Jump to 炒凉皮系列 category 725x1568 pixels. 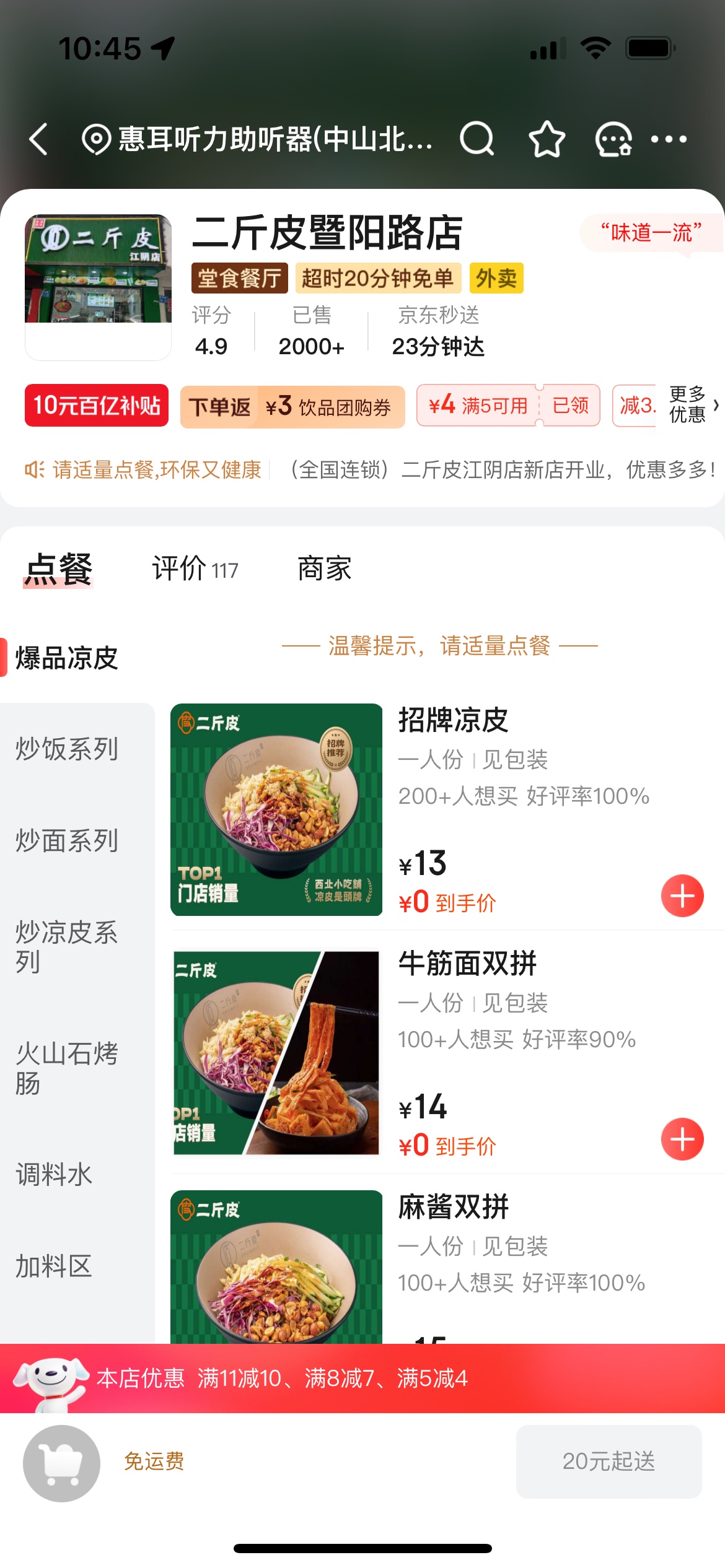(x=67, y=947)
